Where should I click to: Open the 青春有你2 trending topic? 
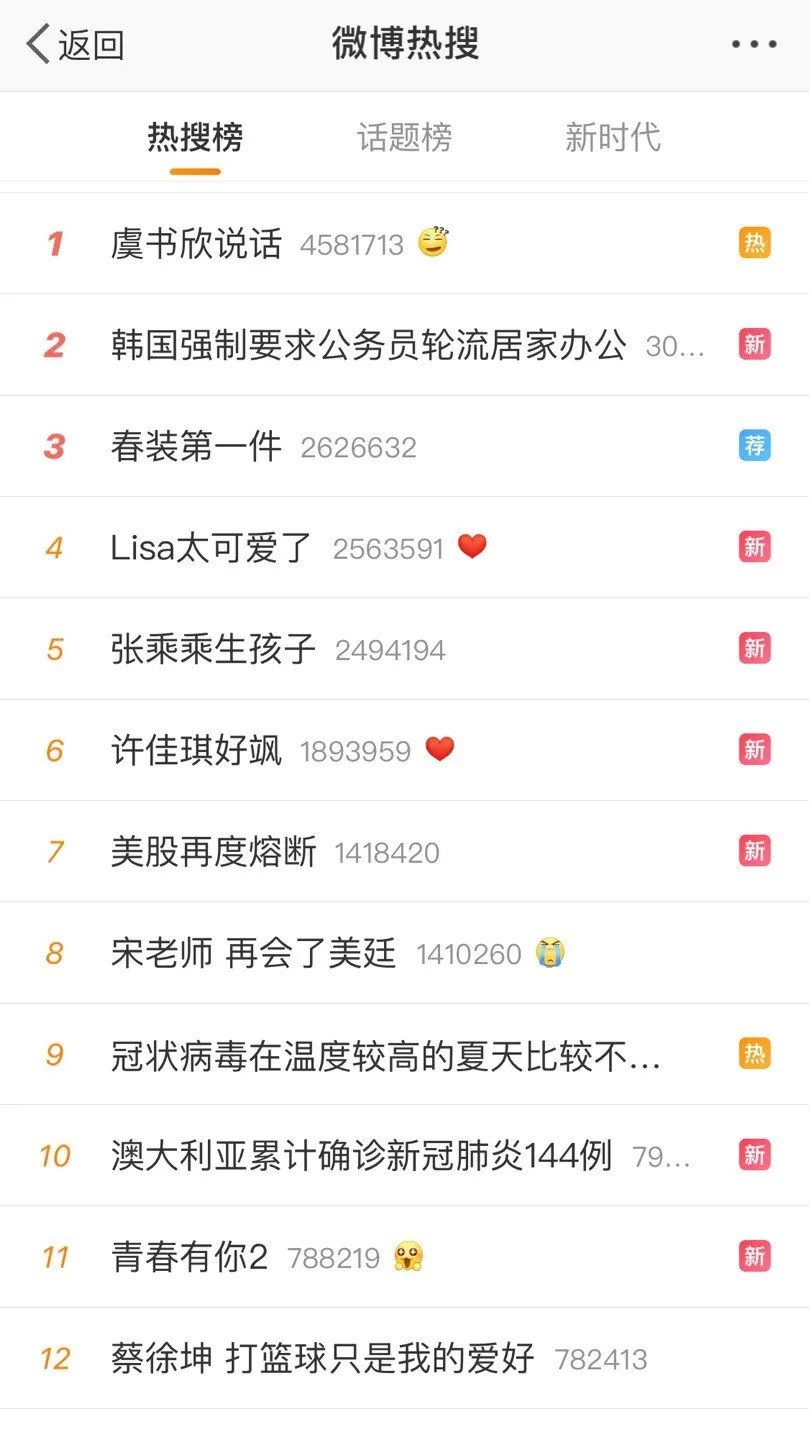point(190,1257)
